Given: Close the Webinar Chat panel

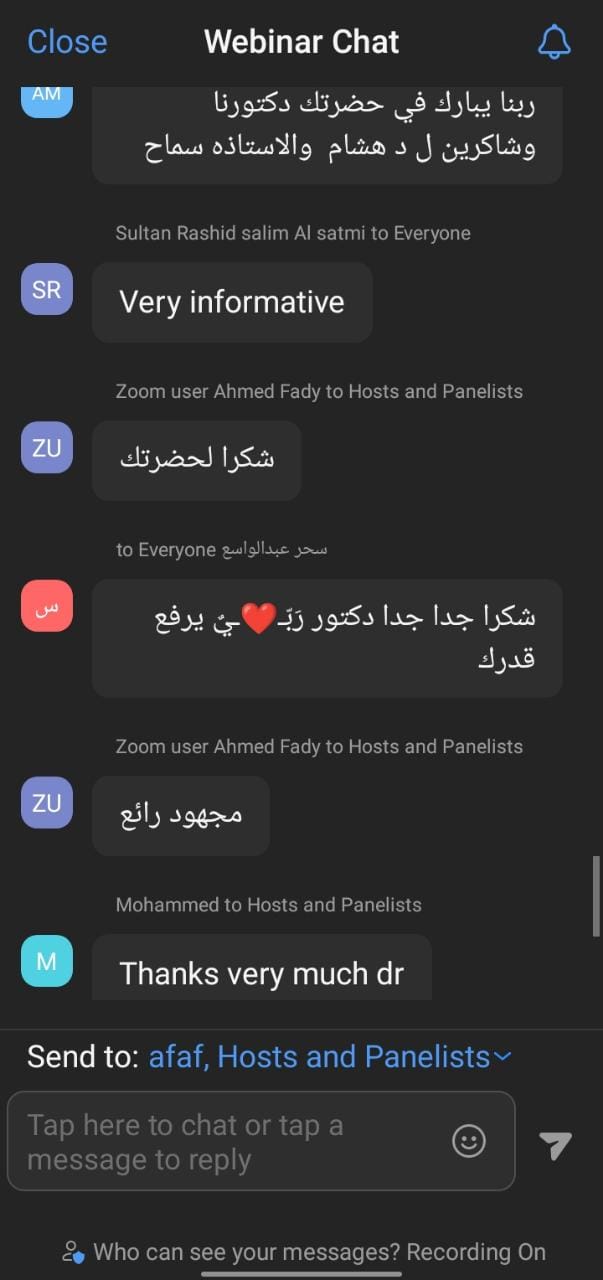Looking at the screenshot, I should [67, 42].
